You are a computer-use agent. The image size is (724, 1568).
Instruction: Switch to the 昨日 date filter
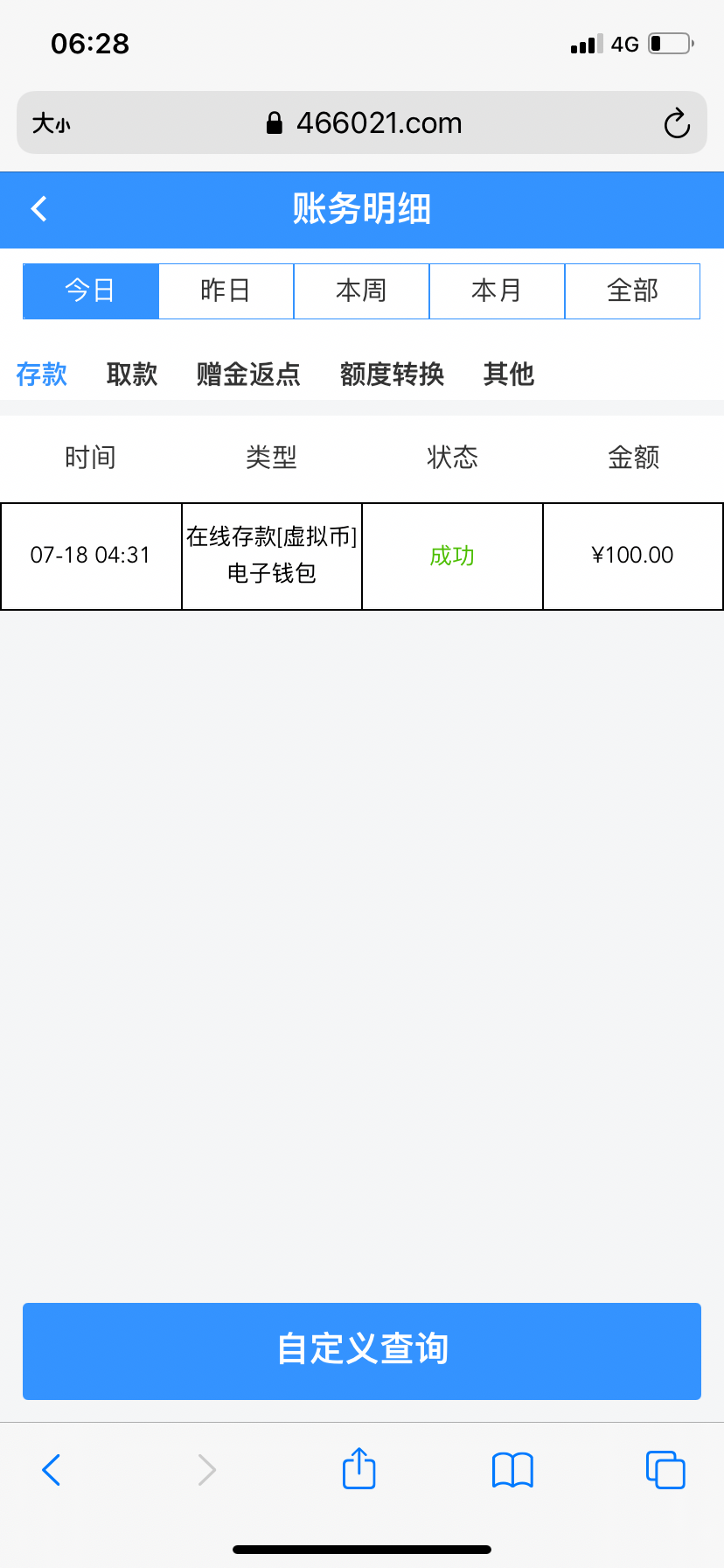226,290
